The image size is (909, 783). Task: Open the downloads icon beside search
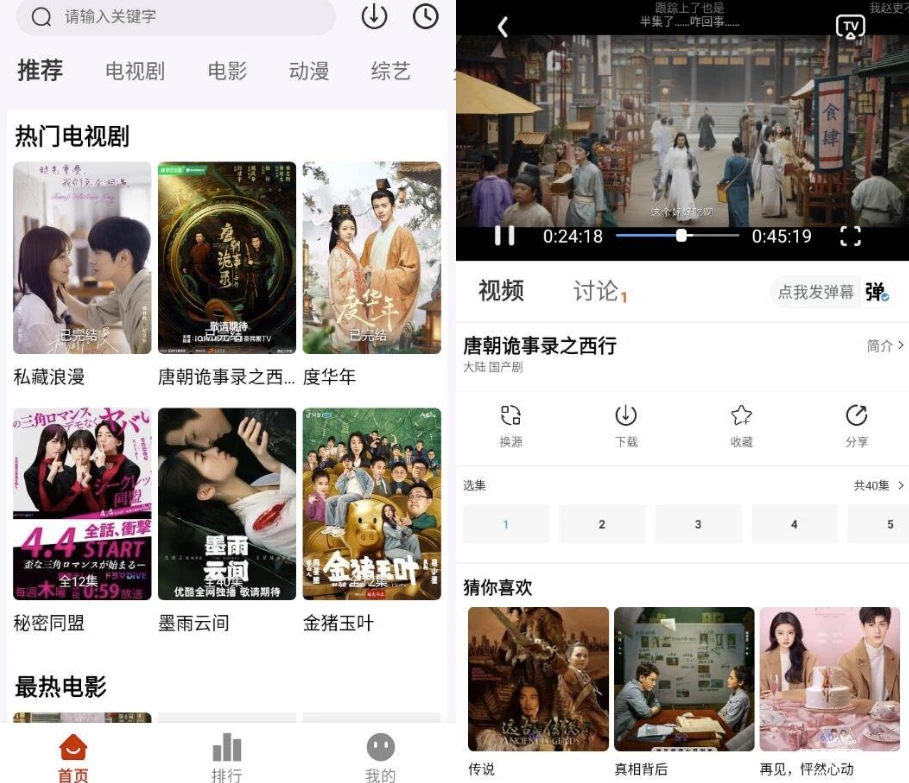374,17
